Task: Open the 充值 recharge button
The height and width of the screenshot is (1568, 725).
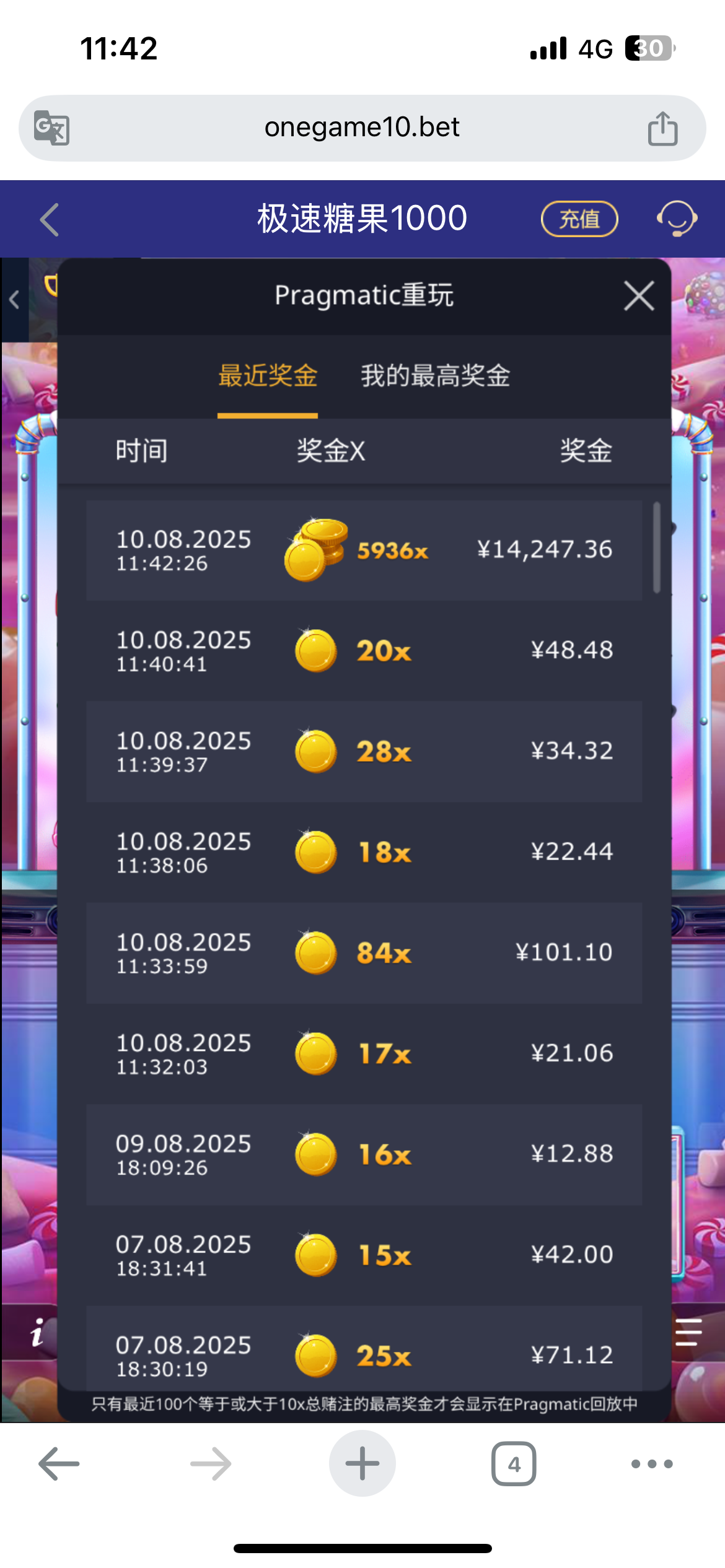Action: coord(579,219)
